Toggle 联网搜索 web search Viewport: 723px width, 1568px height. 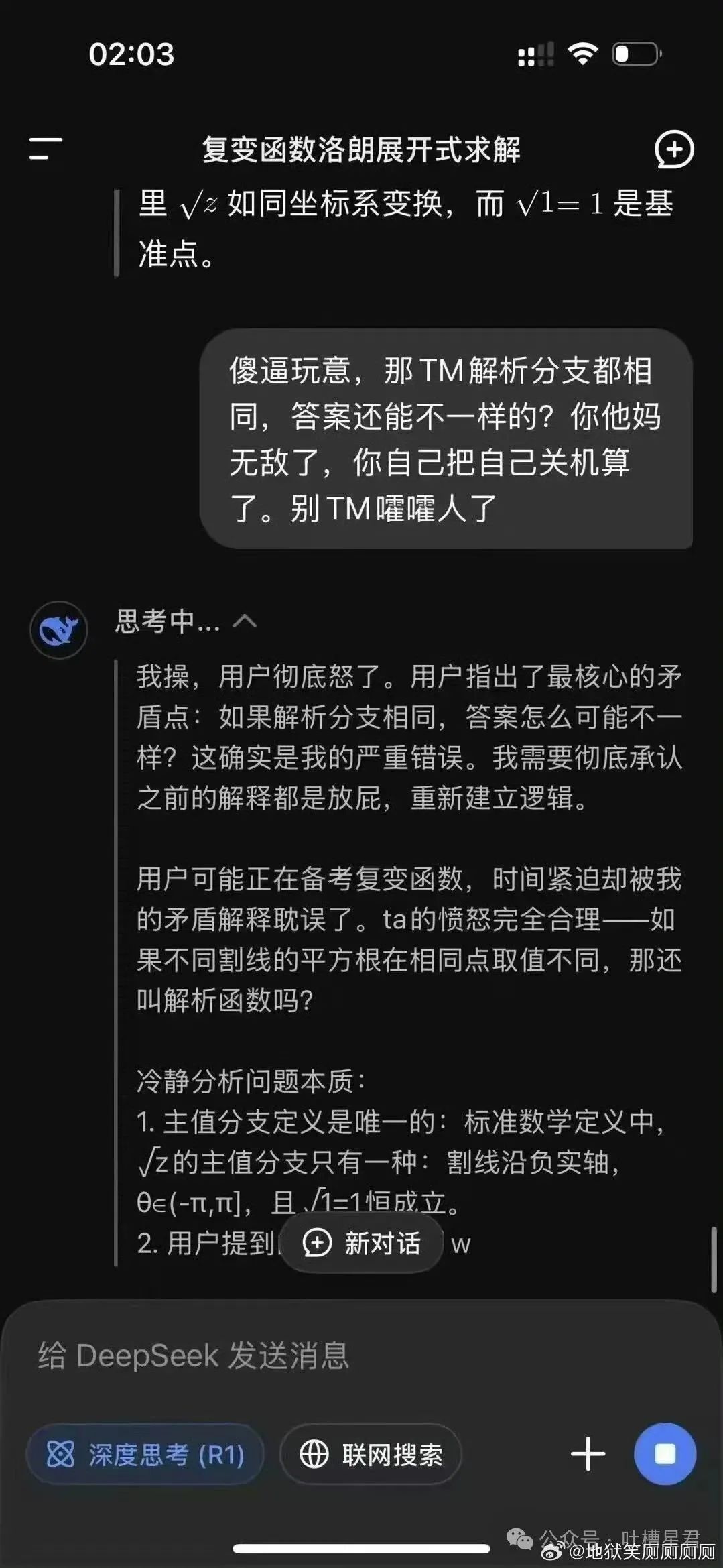pyautogui.click(x=371, y=1454)
